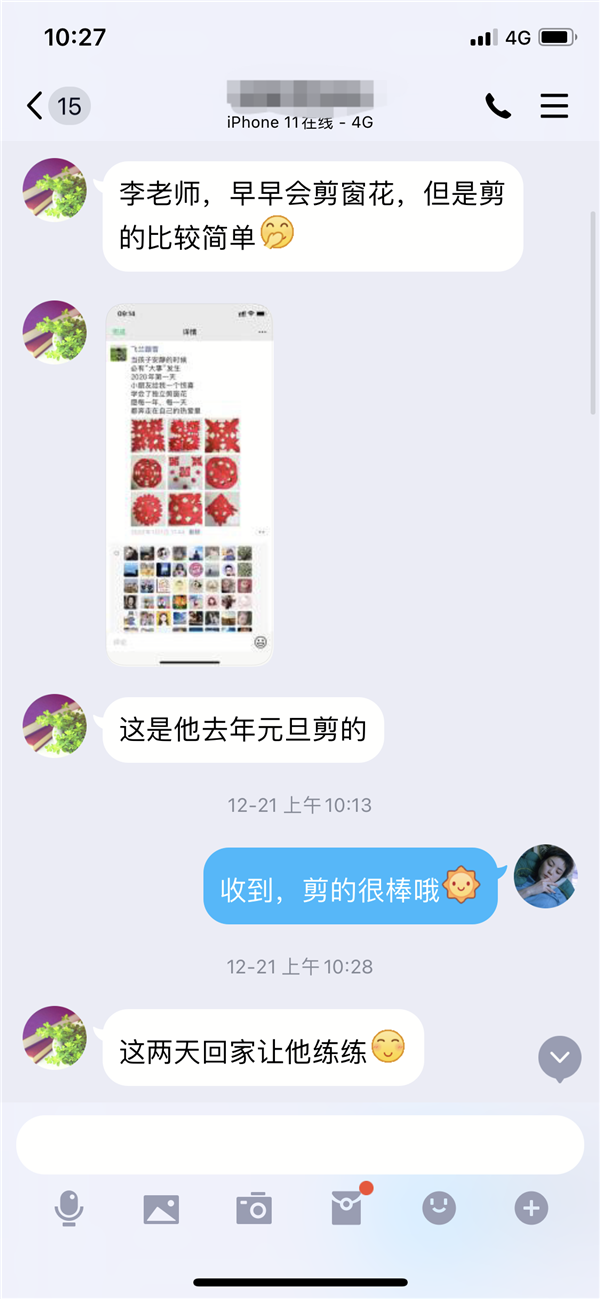
Task: Open the red packet option
Action: click(x=346, y=1208)
